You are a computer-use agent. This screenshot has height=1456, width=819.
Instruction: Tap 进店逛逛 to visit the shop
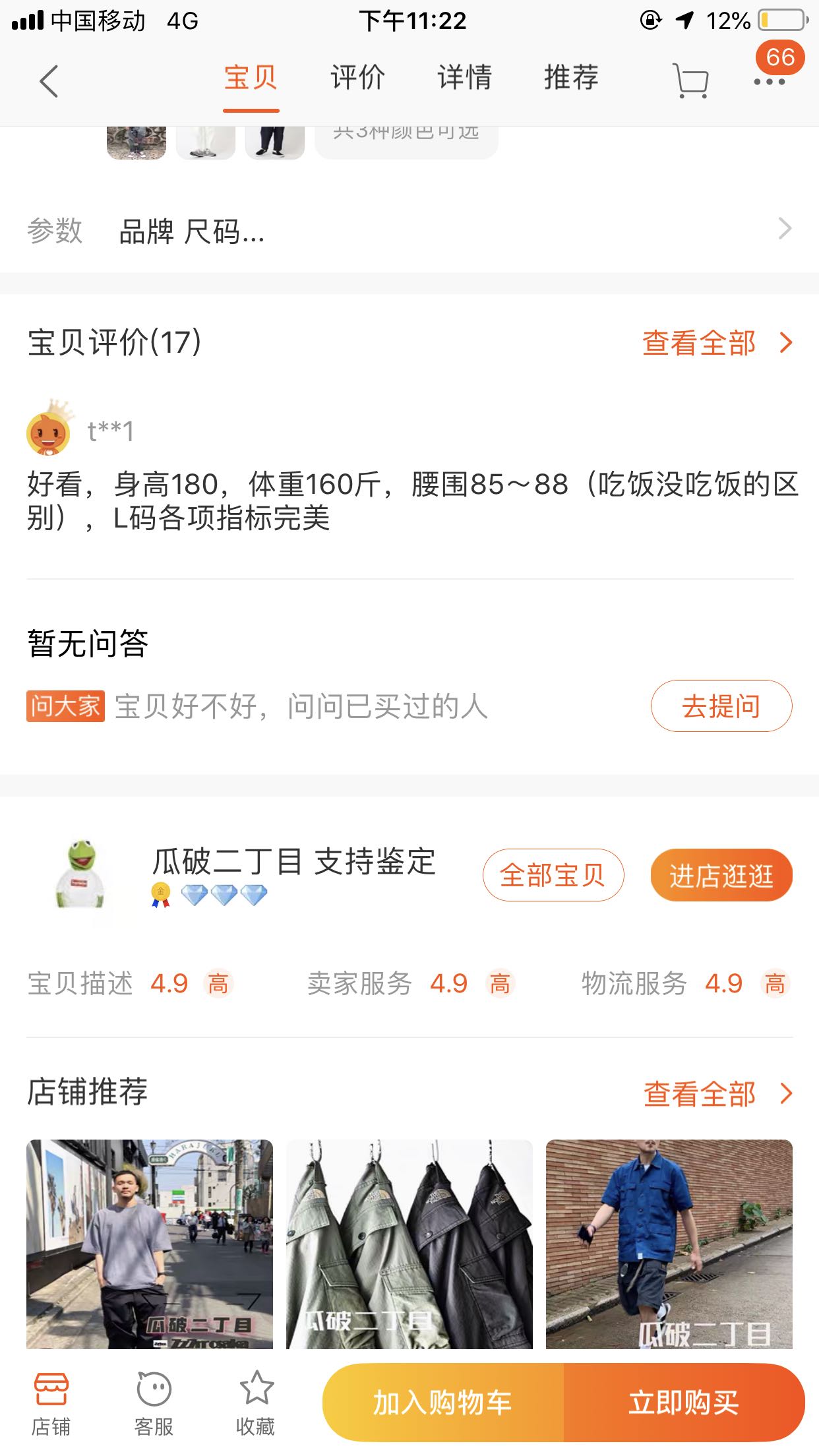(x=721, y=875)
